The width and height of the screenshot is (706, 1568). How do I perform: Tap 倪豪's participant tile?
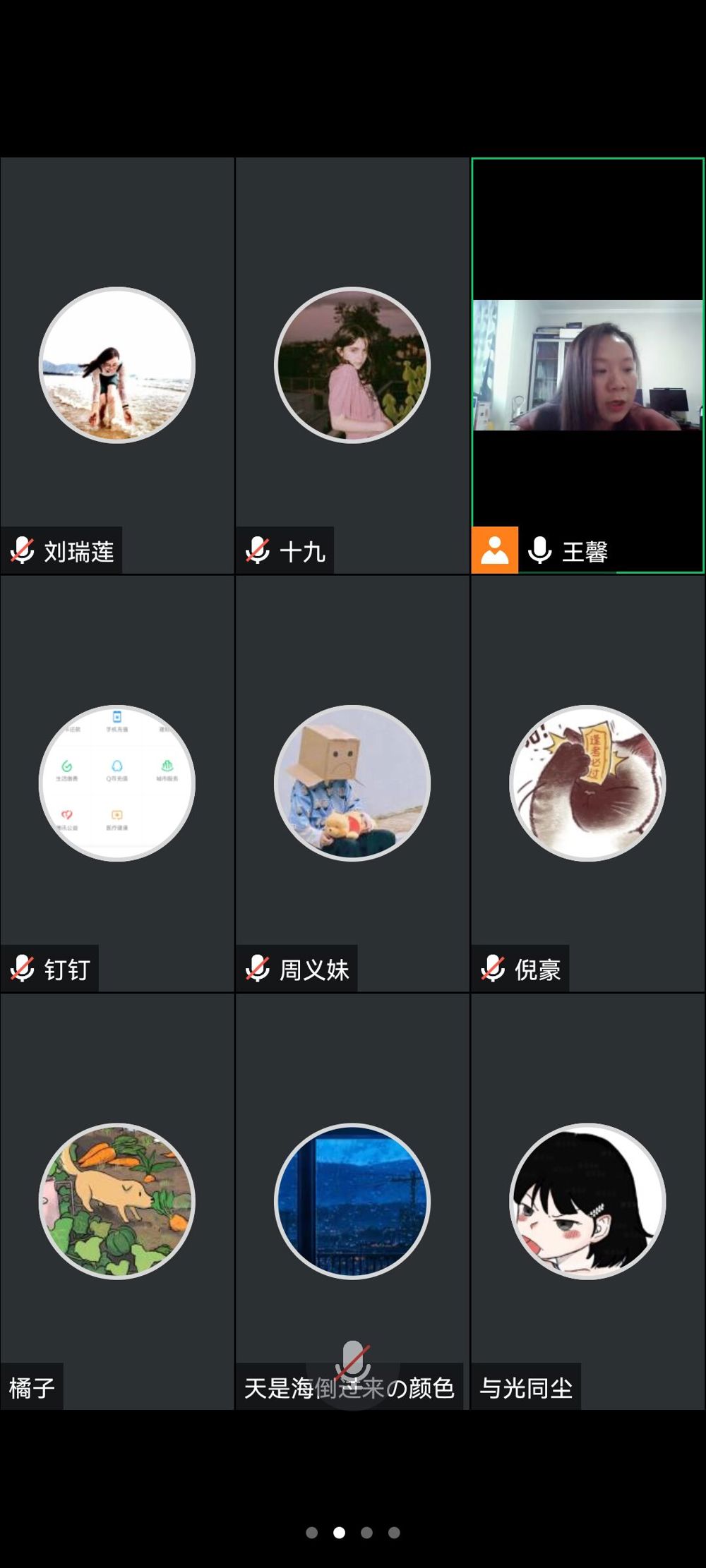pyautogui.click(x=587, y=783)
